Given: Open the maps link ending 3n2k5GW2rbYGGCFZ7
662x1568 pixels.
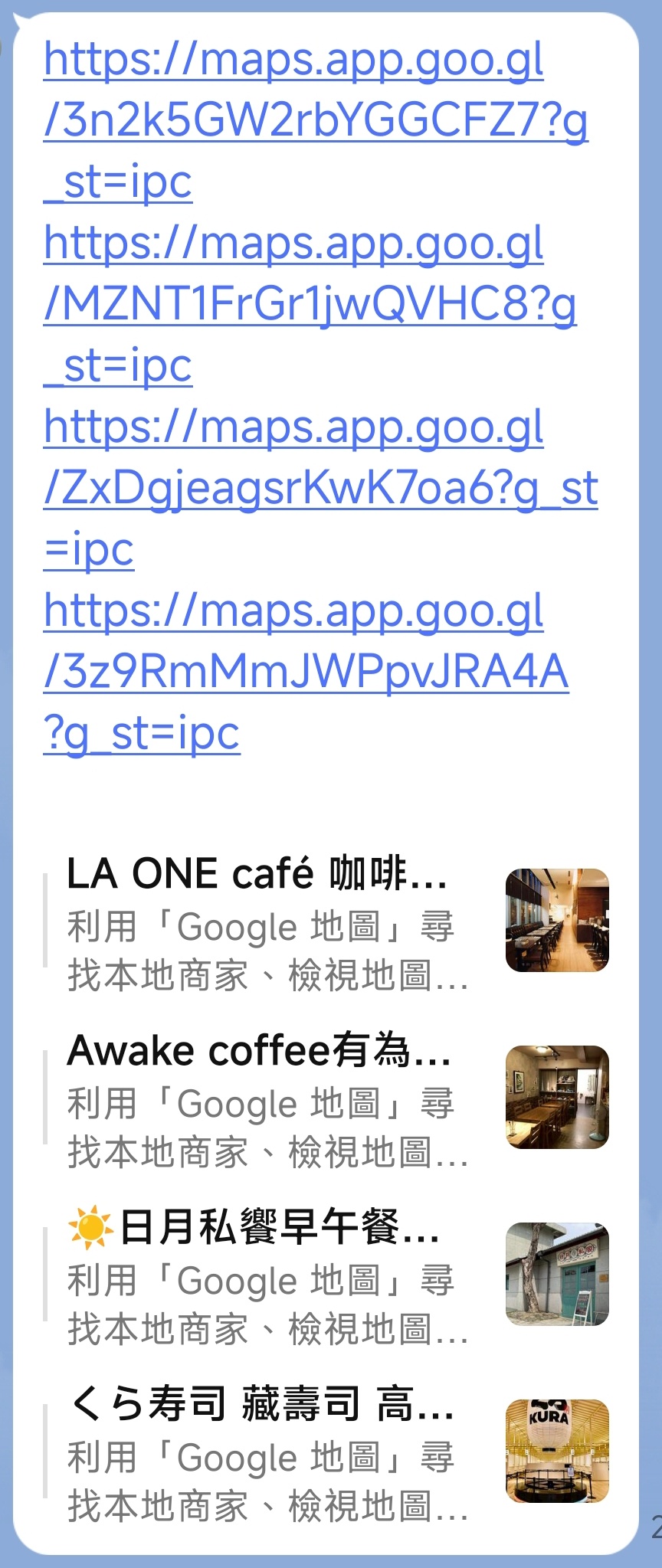Looking at the screenshot, I should coord(315,121).
